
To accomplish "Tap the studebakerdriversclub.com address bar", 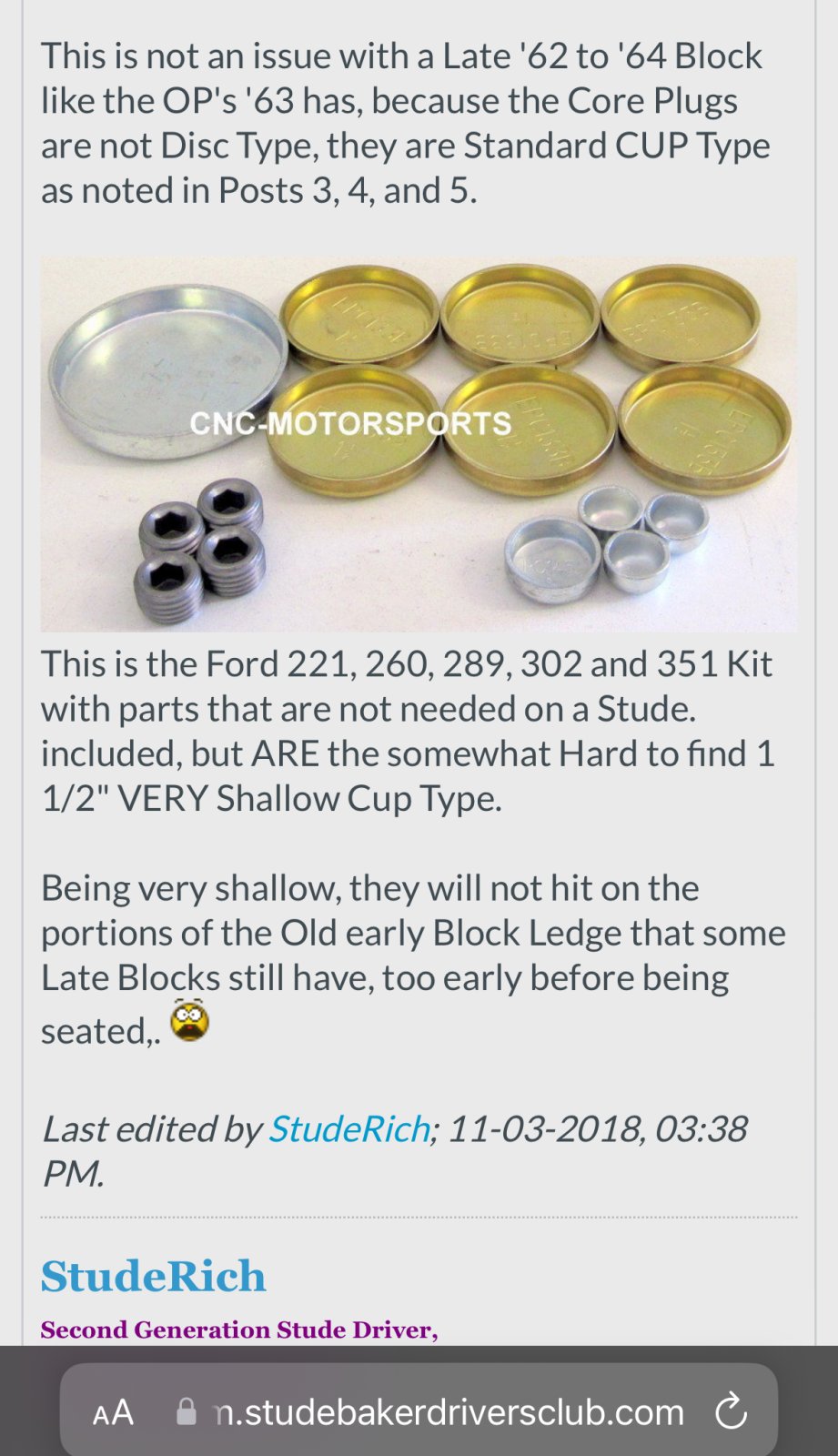I will pos(446,1412).
